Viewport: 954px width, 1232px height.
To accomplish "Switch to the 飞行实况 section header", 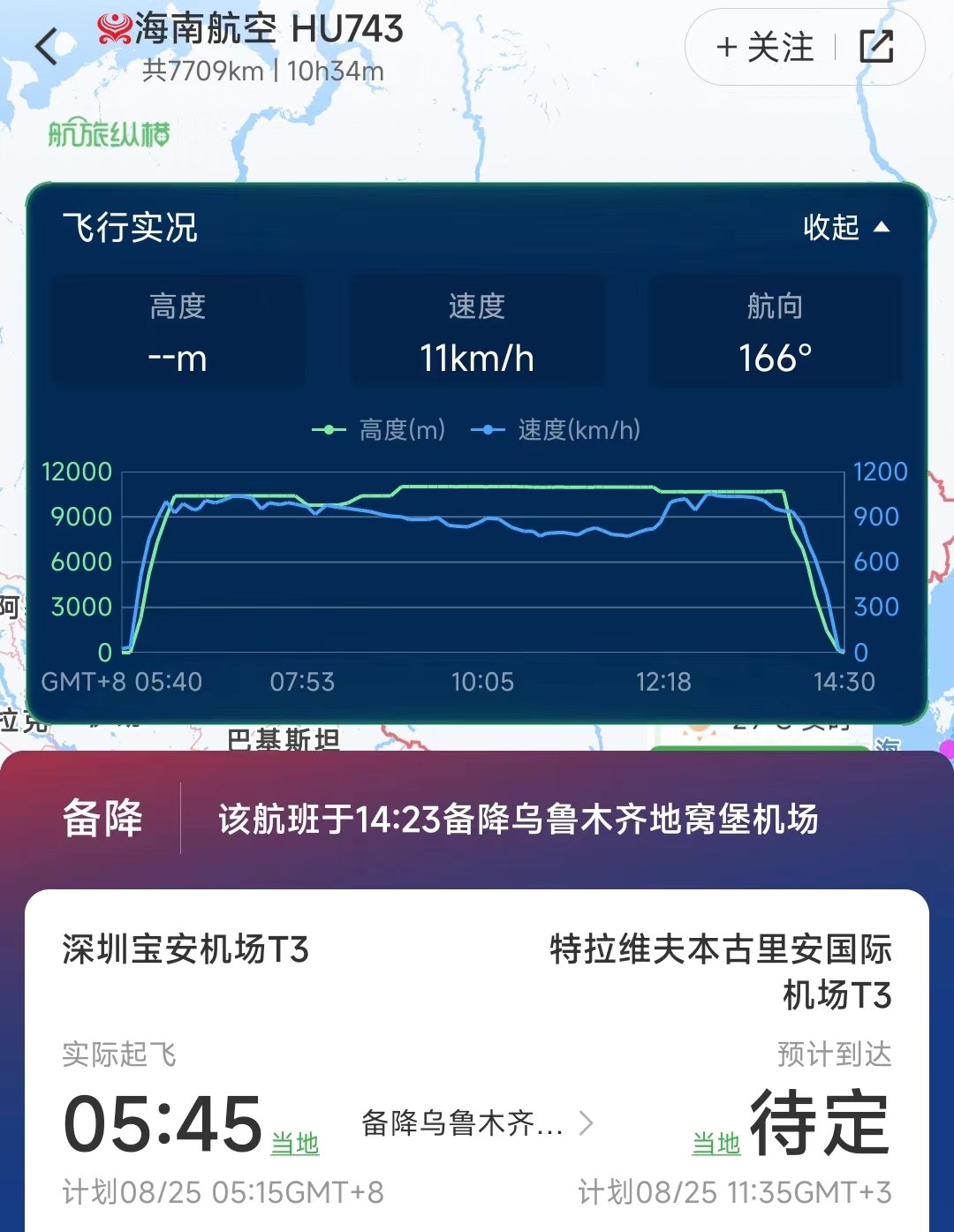I will pos(131,228).
